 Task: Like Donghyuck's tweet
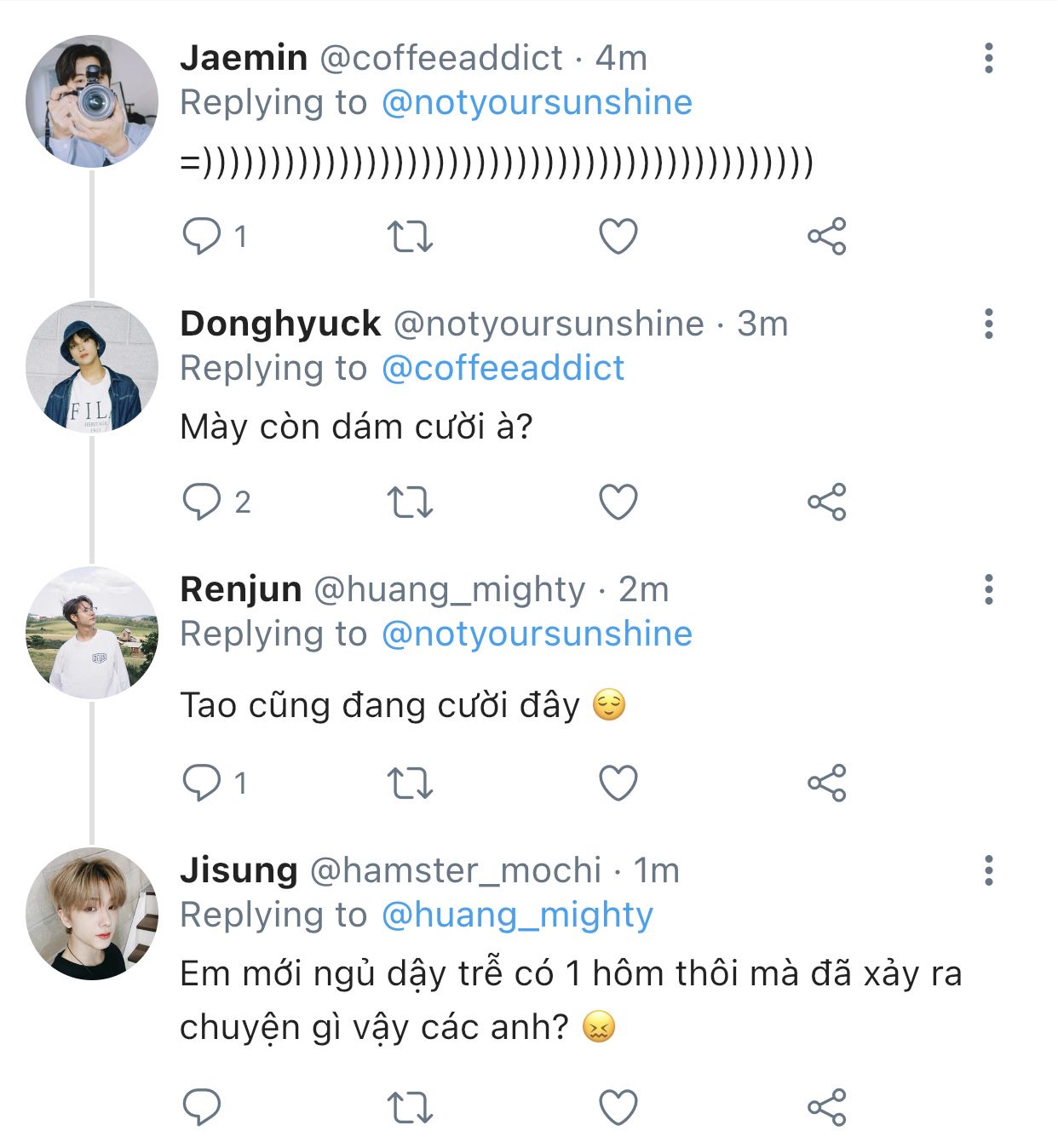click(x=618, y=502)
